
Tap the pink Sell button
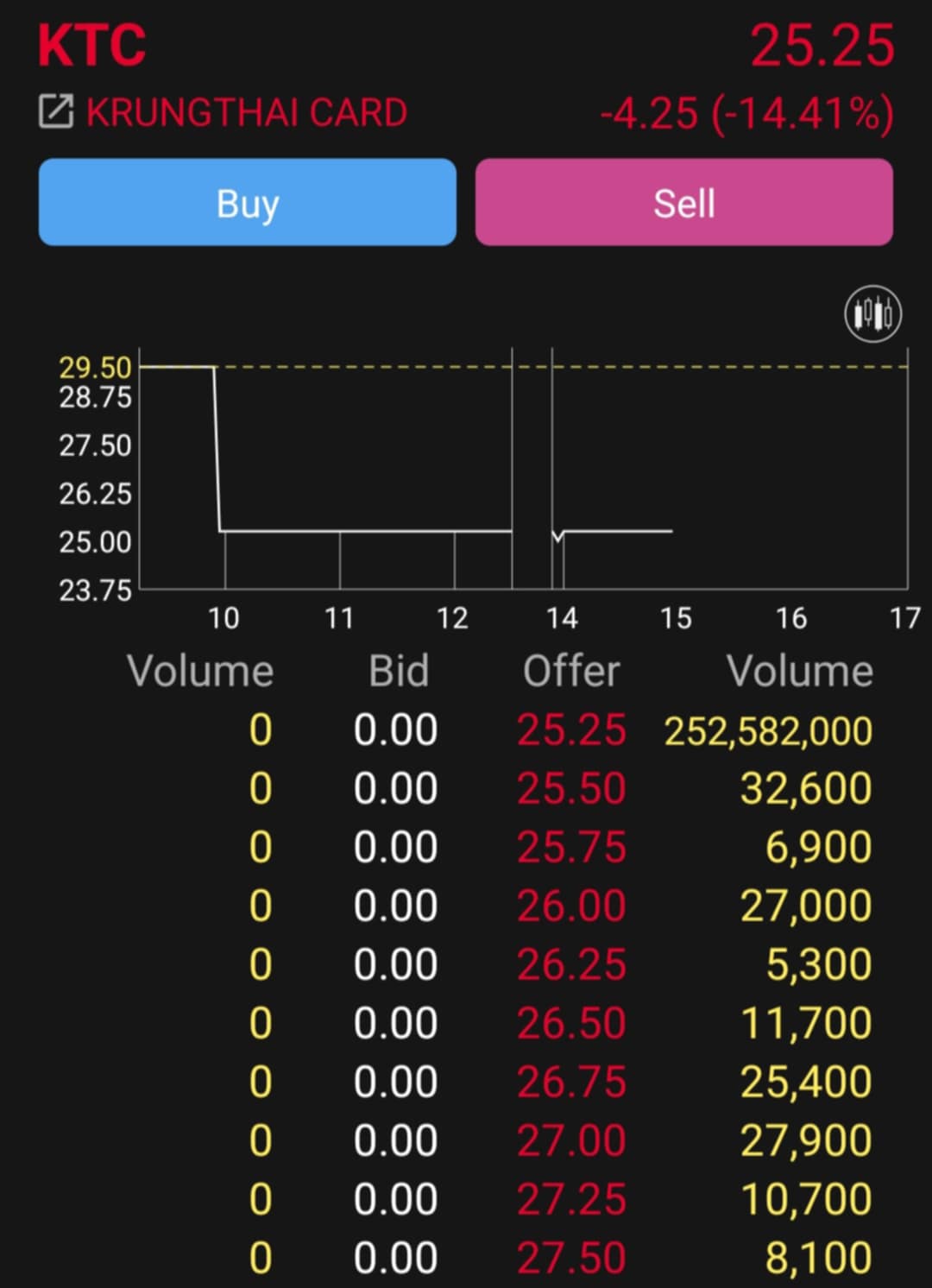tap(683, 202)
